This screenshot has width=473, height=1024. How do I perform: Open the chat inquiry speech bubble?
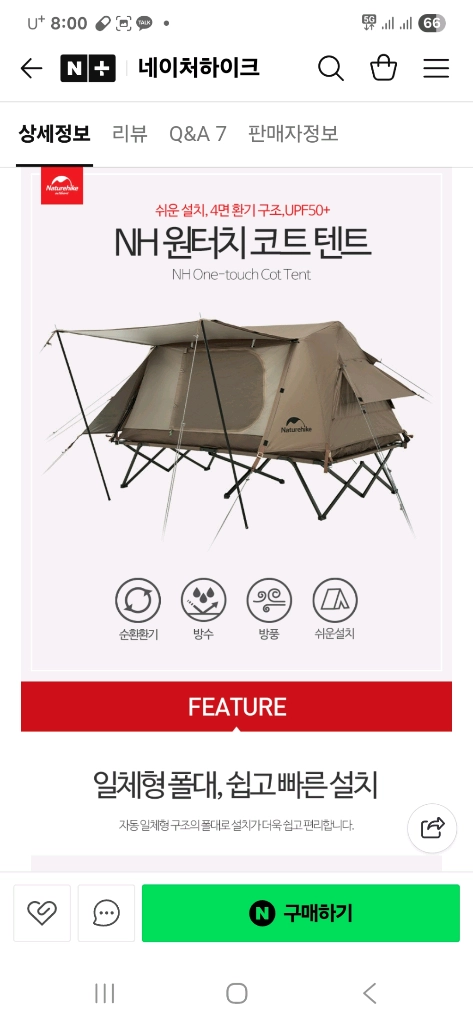[x=106, y=912]
